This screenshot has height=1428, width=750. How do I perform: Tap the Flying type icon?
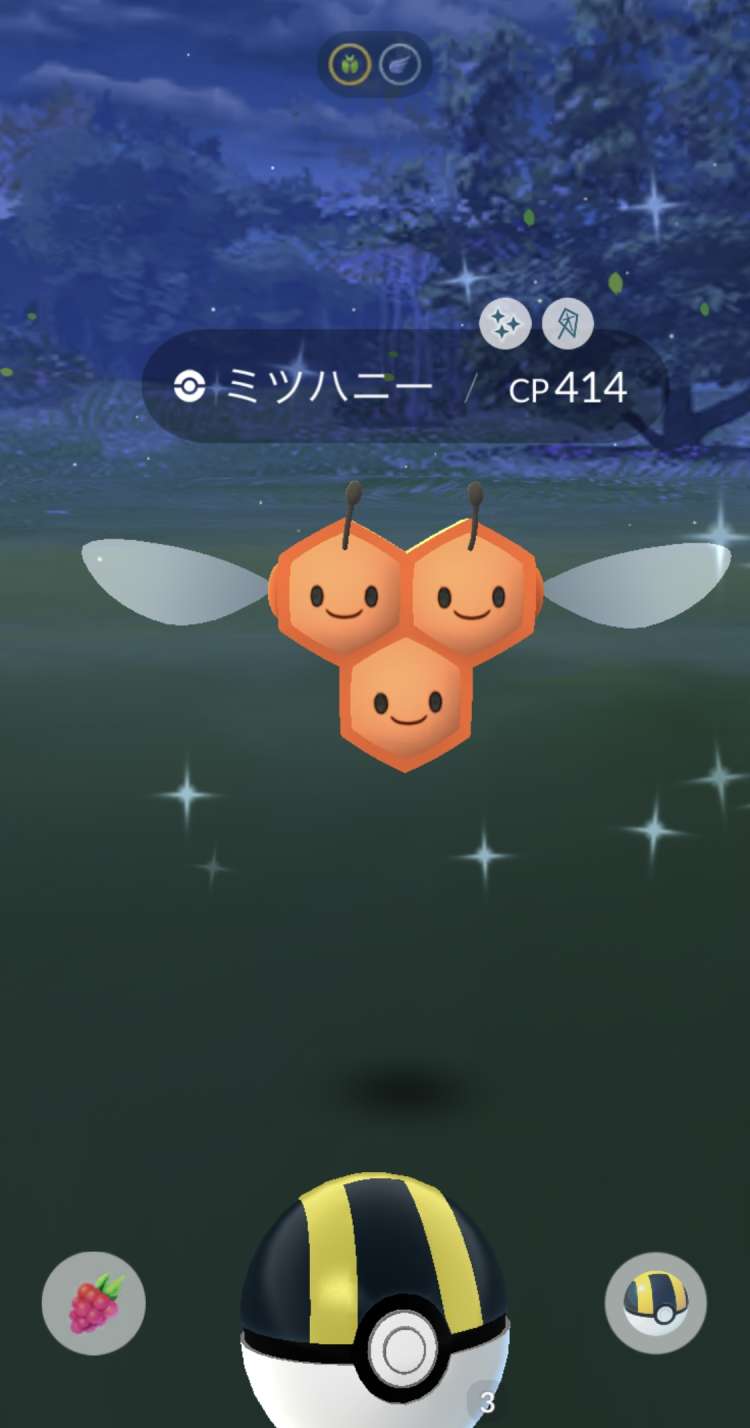click(400, 65)
